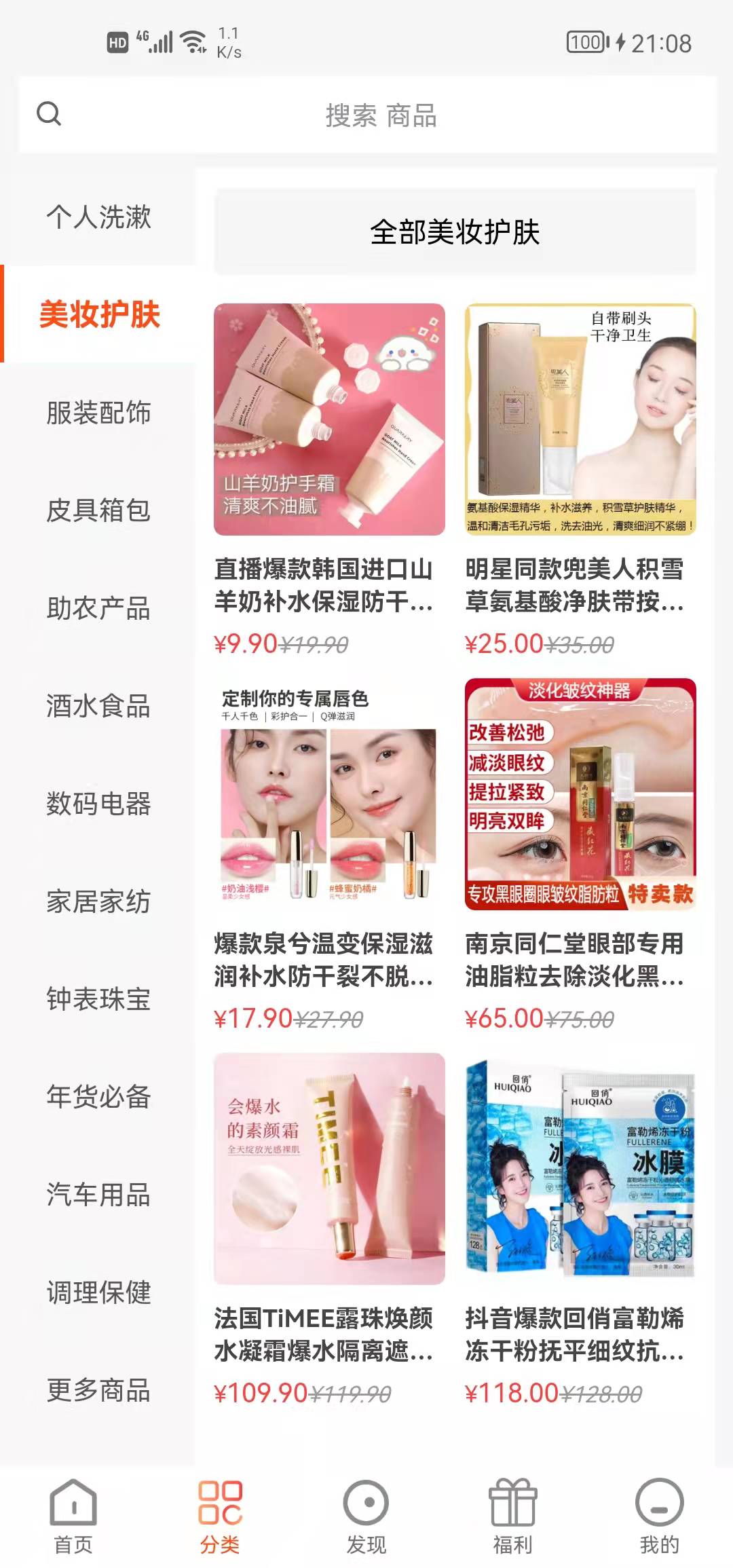Open the 法国TiMEE露珠焕颜 cream product
Image resolution: width=733 pixels, height=1568 pixels.
(329, 1169)
